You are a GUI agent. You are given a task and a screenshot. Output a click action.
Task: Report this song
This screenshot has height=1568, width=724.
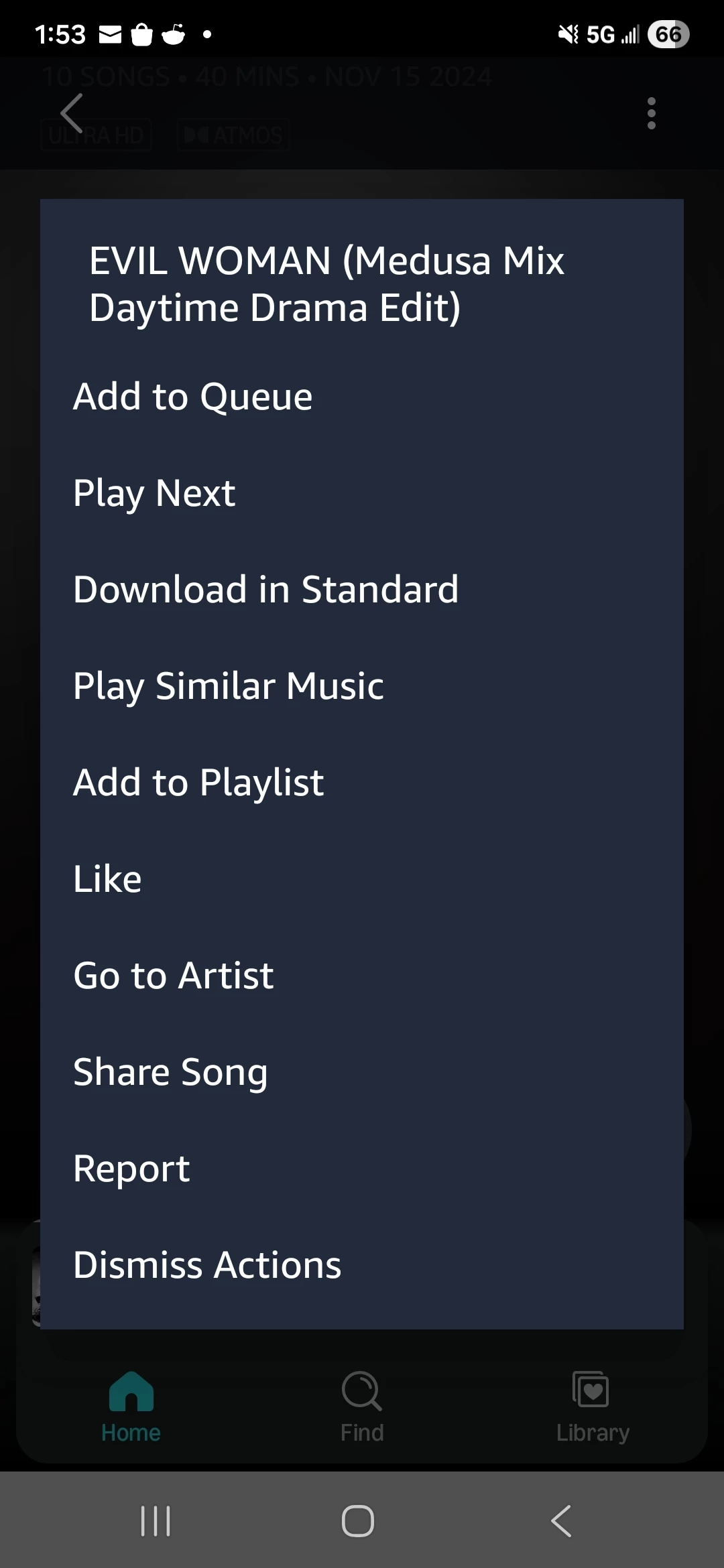[131, 1169]
